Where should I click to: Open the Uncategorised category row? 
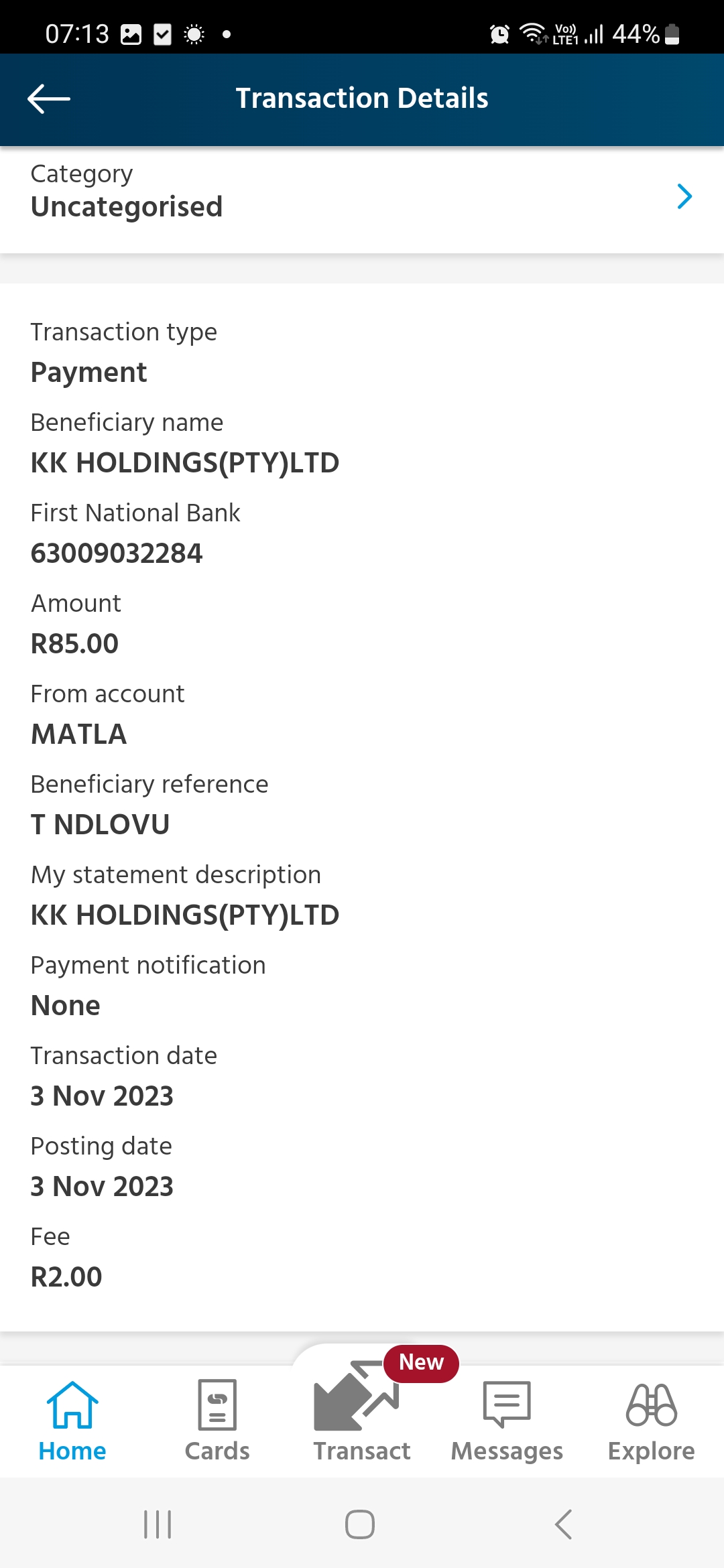(362, 200)
